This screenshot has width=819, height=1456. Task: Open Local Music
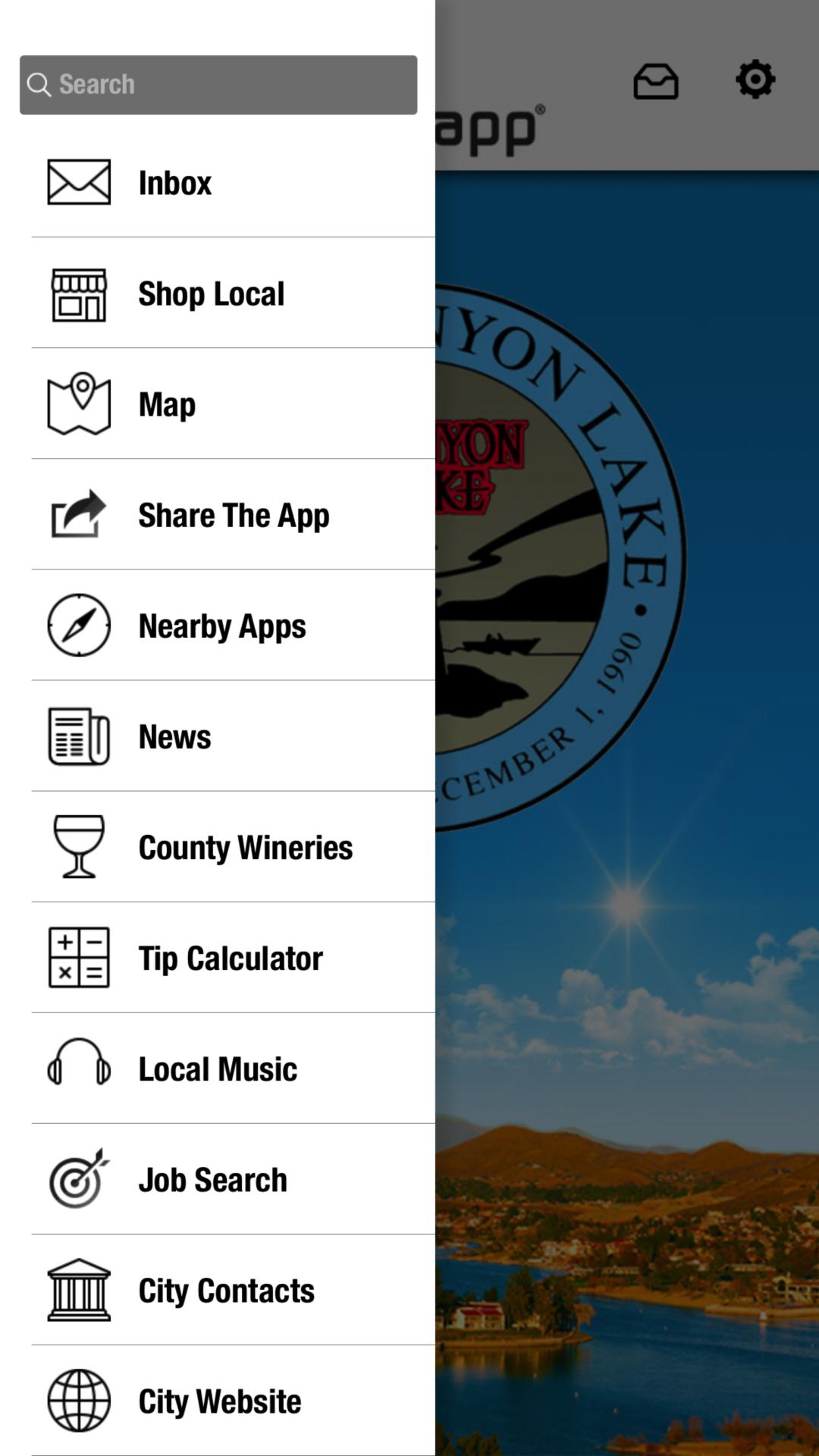pos(218,1069)
